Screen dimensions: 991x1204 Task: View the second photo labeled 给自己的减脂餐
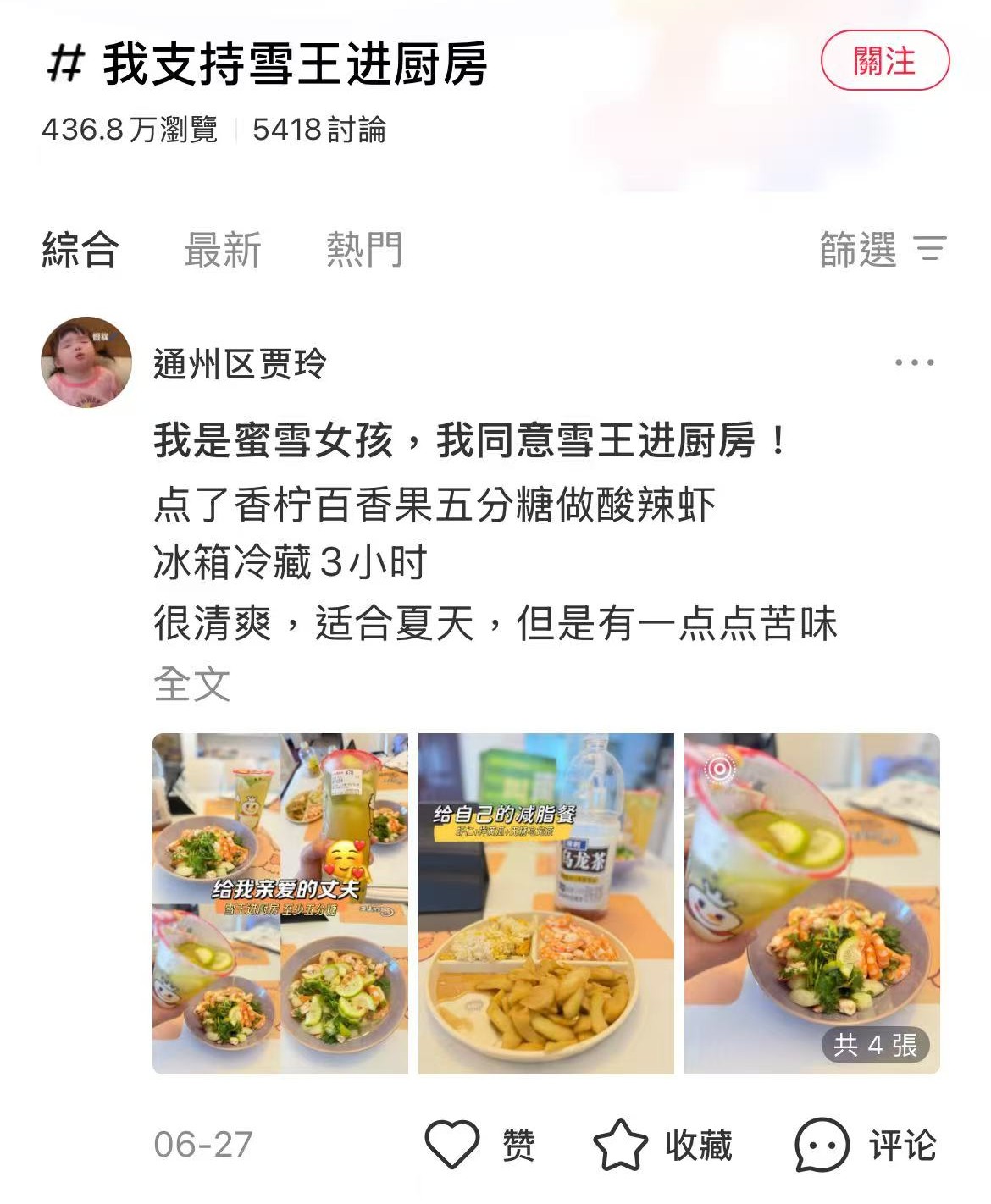(x=546, y=903)
